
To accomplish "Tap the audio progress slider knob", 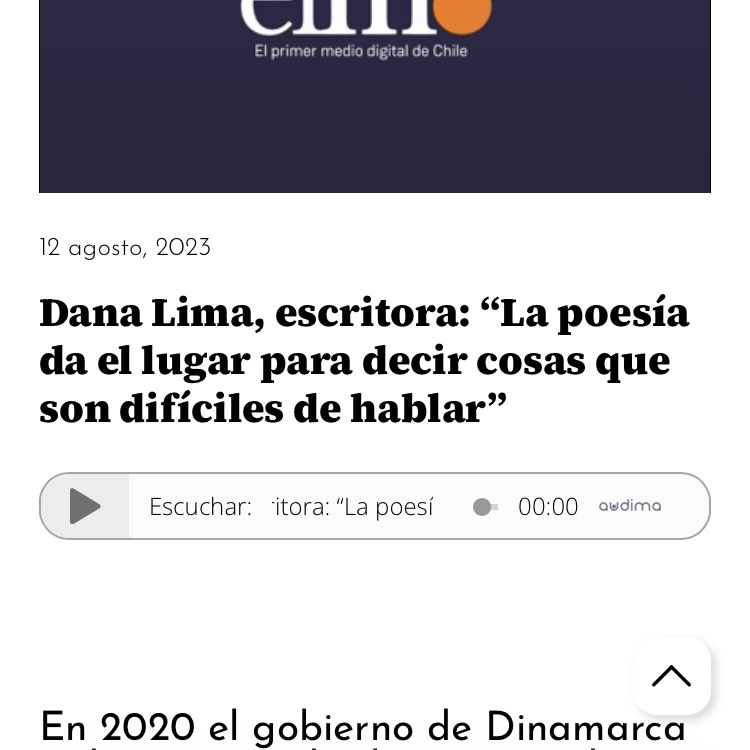I will pos(483,507).
